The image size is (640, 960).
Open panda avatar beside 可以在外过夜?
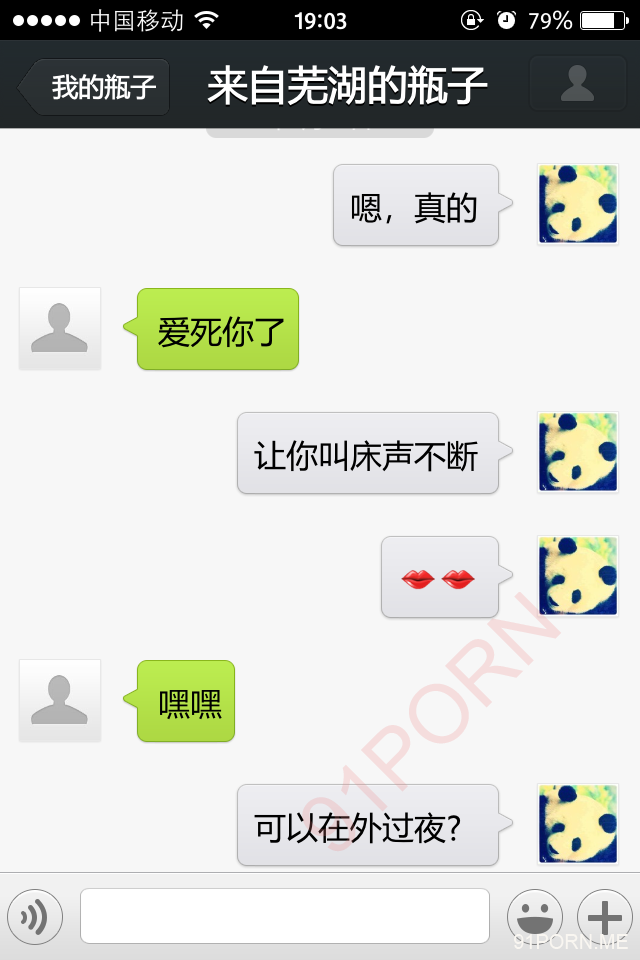(578, 824)
